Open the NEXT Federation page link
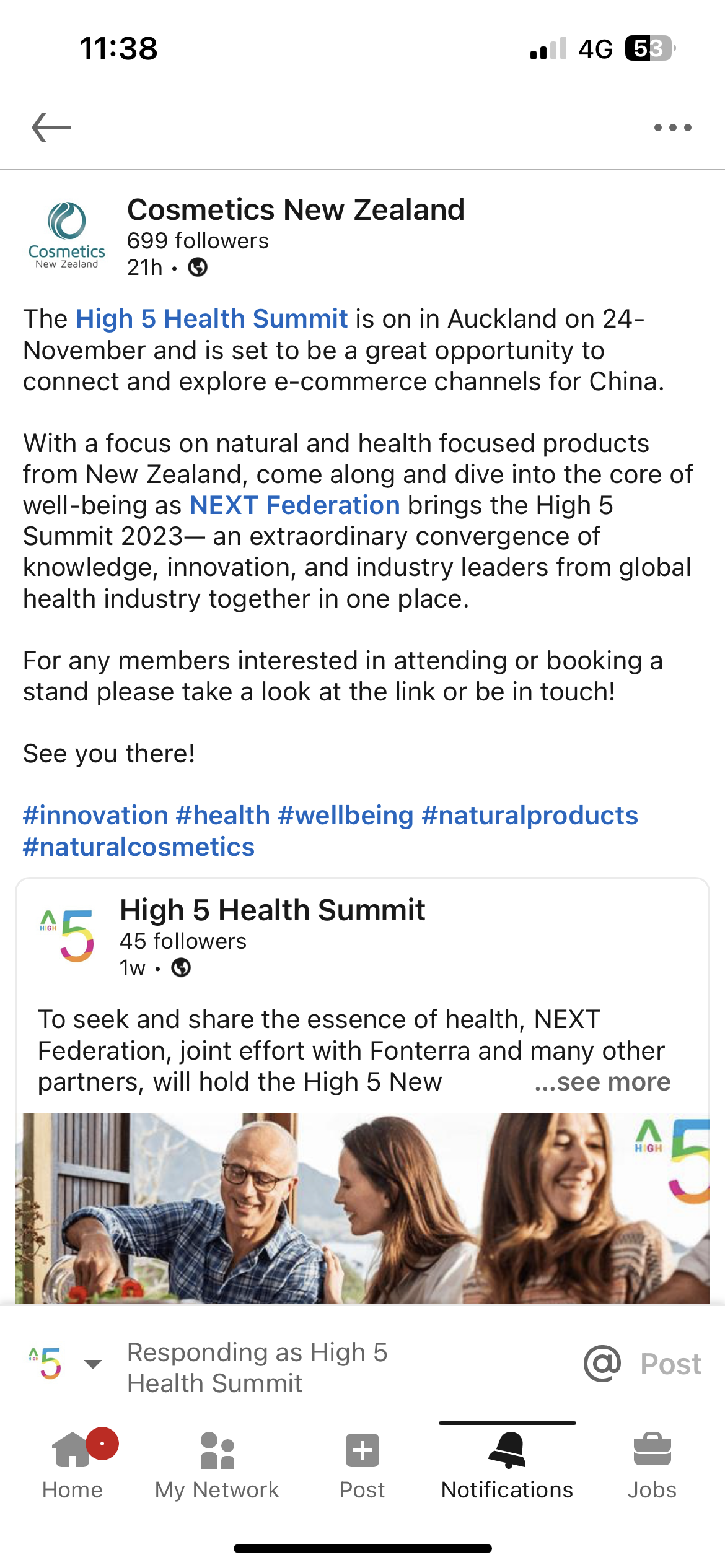Viewport: 725px width, 1568px height. click(294, 505)
